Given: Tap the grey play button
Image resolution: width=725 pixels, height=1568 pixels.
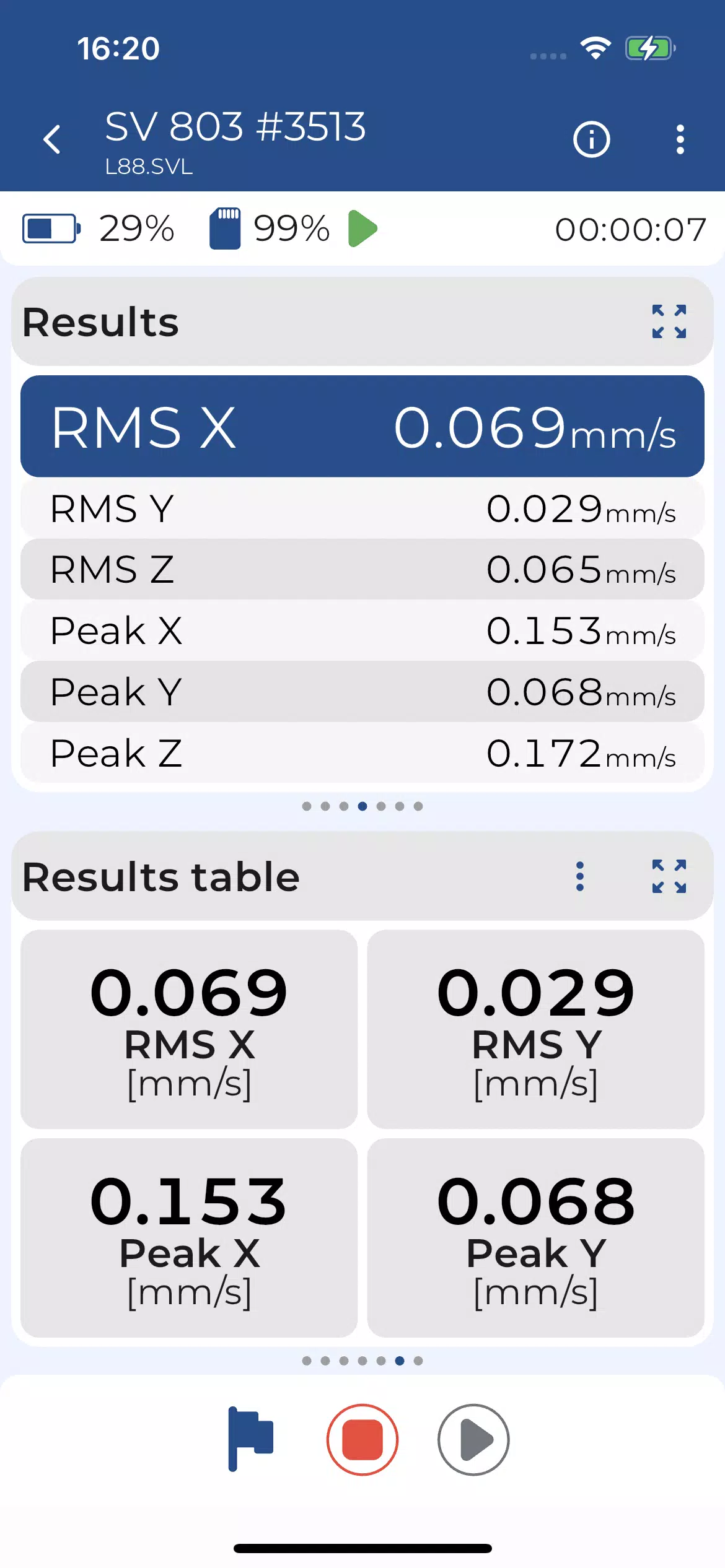Looking at the screenshot, I should pyautogui.click(x=473, y=1440).
